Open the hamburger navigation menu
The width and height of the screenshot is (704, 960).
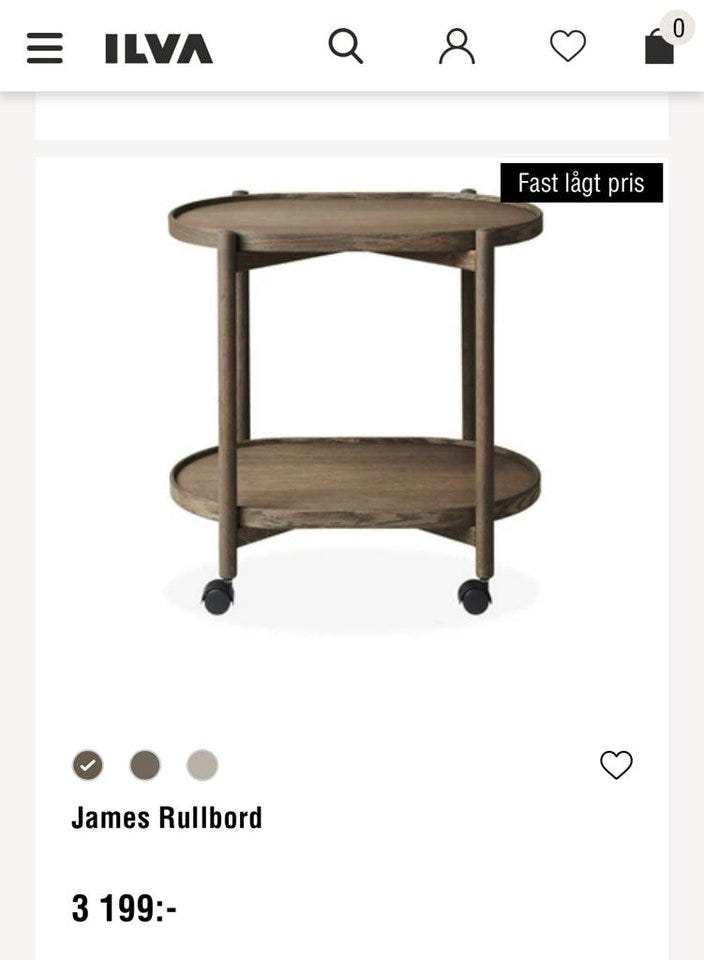pos(45,47)
